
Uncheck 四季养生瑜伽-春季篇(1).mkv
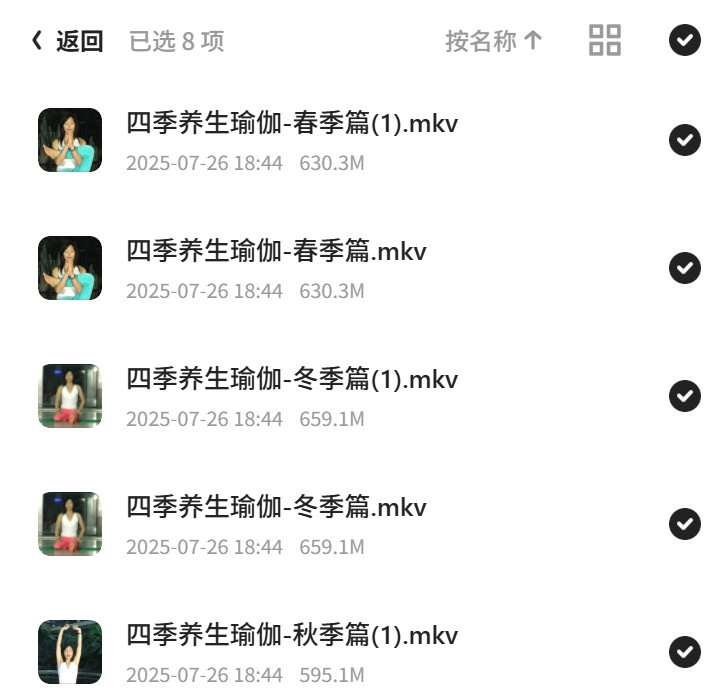(684, 140)
